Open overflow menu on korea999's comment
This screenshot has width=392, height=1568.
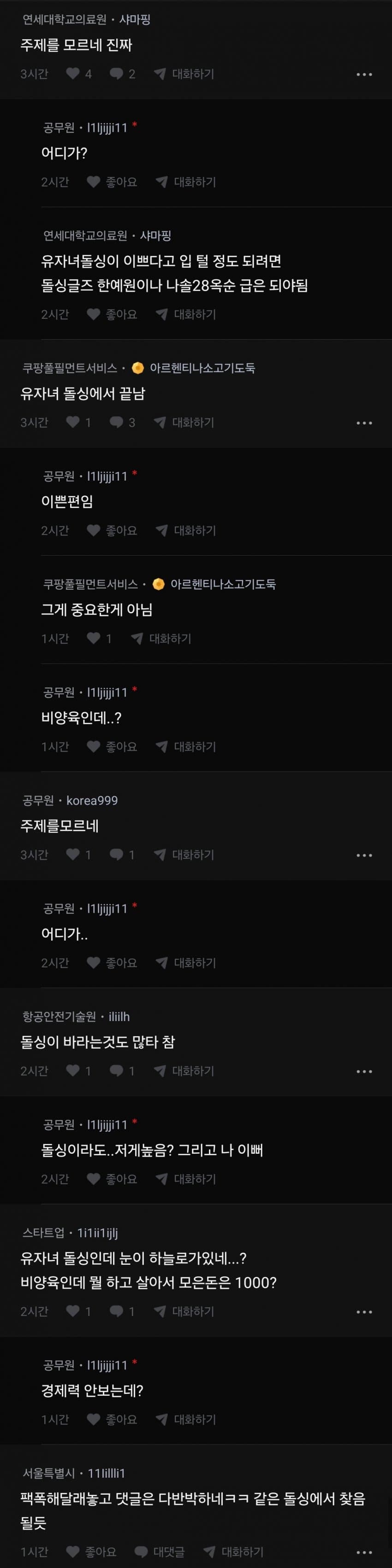click(364, 855)
